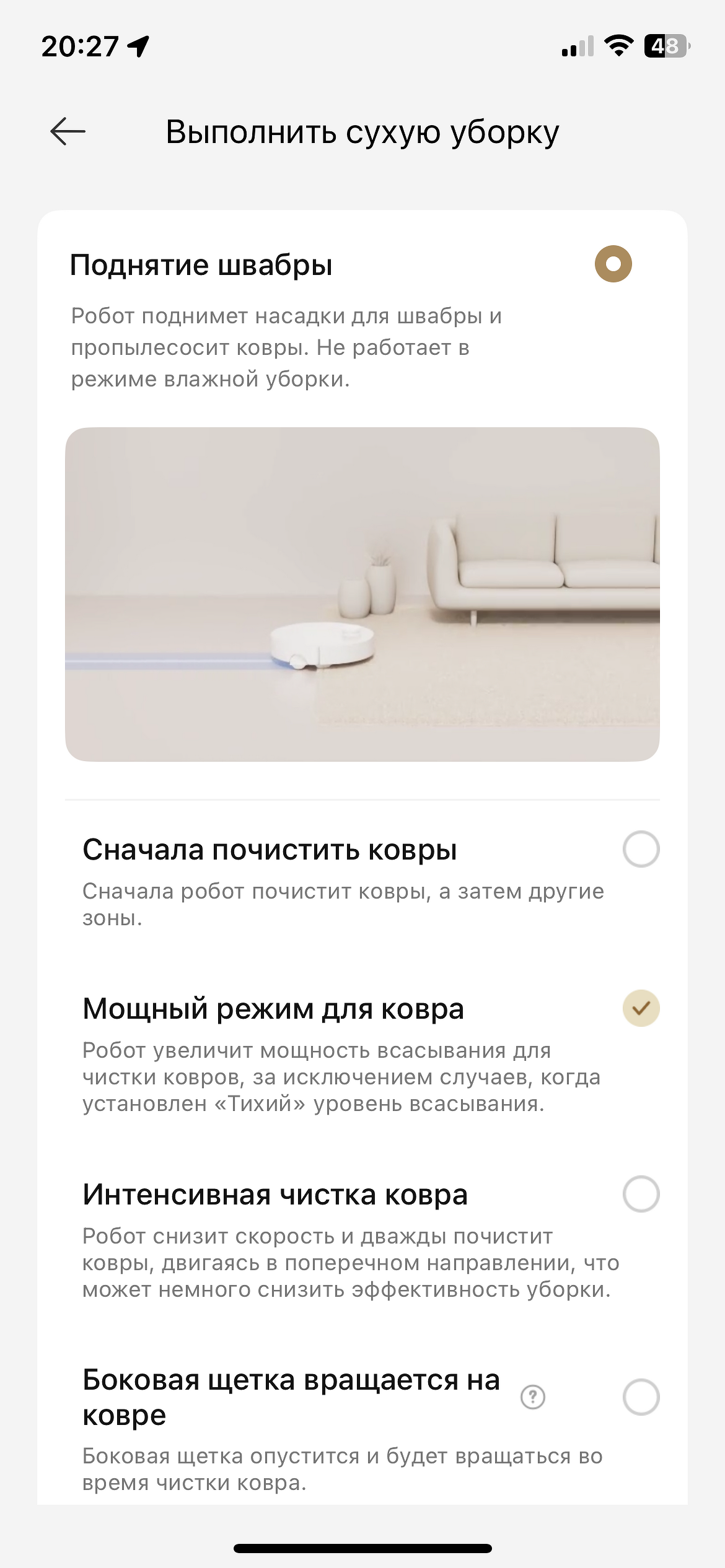Screen dimensions: 725x1568
Task: Enable Сначала почистить ковры
Action: (x=641, y=848)
